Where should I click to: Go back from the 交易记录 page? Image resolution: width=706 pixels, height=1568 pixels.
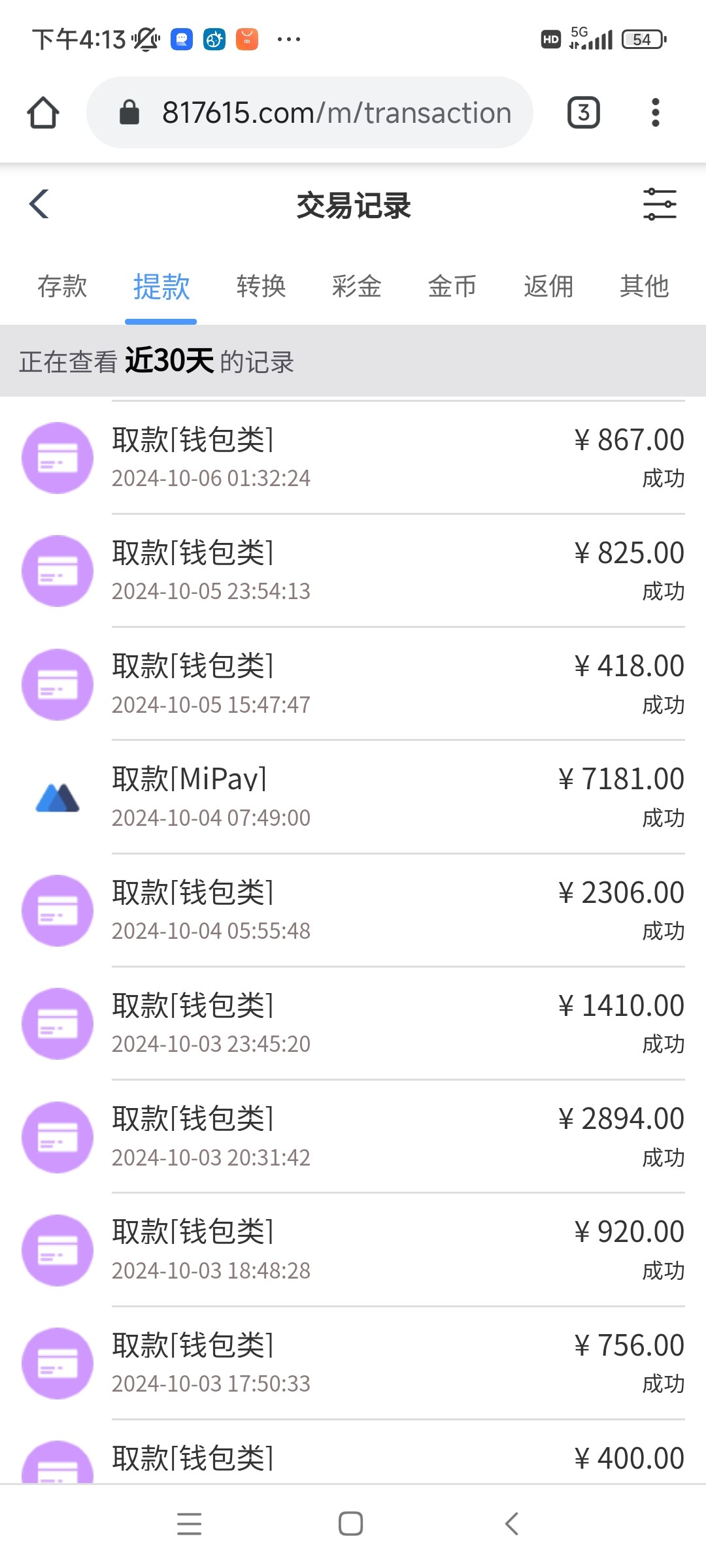39,204
